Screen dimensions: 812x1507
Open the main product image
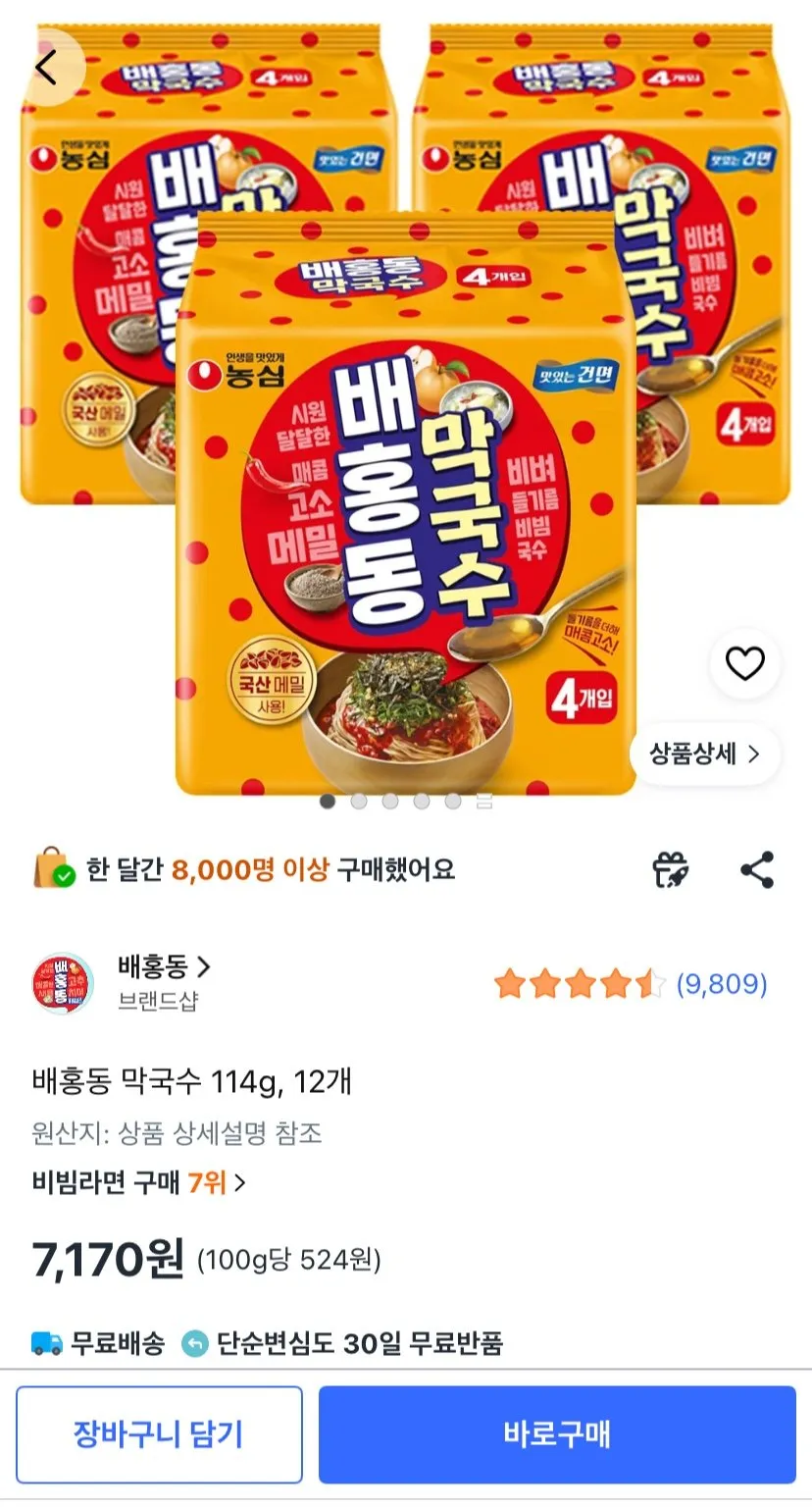tap(406, 407)
